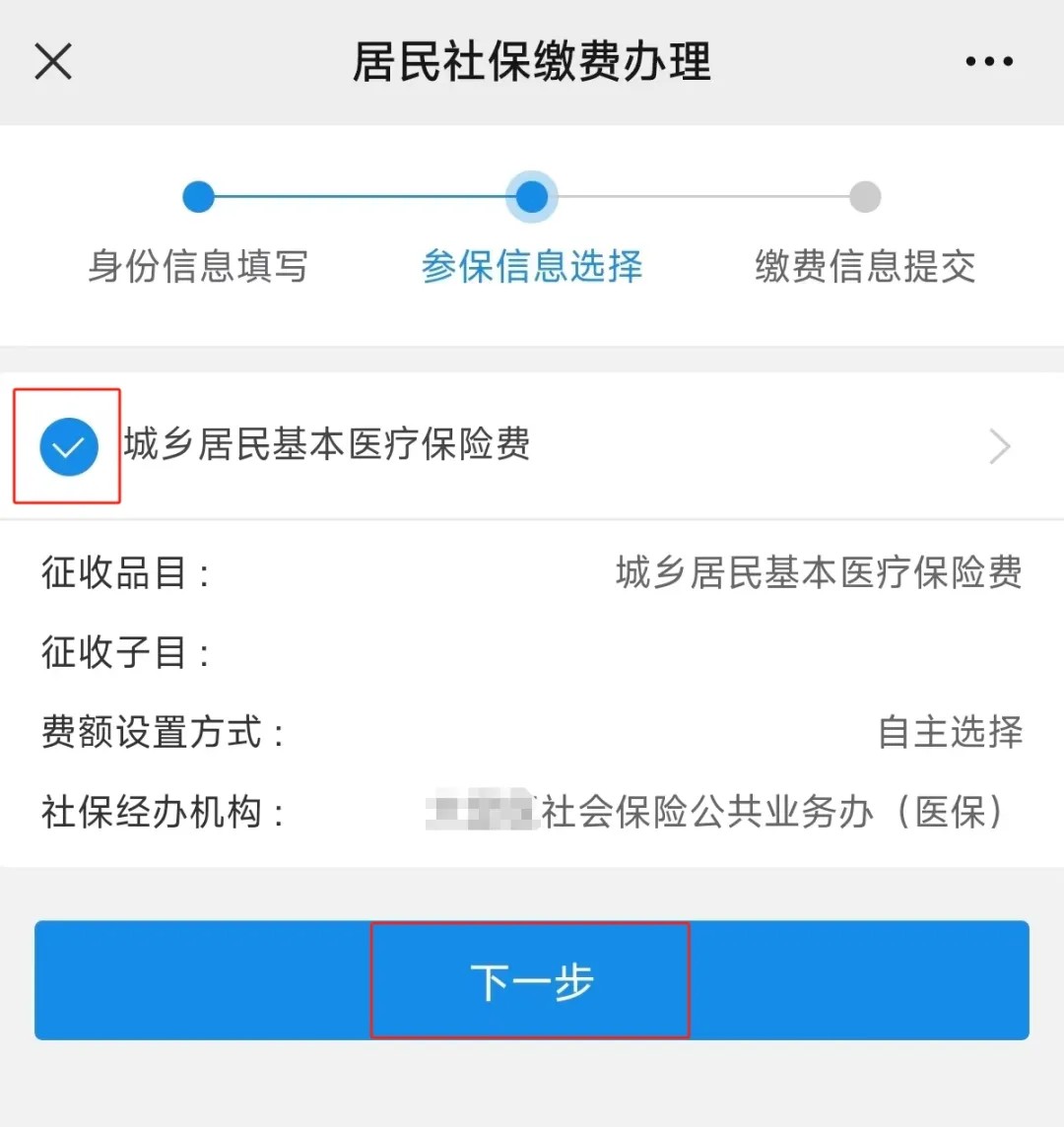
Task: Expand the 城乡居民基本医疗保险费 row chevron
Action: 1000,447
